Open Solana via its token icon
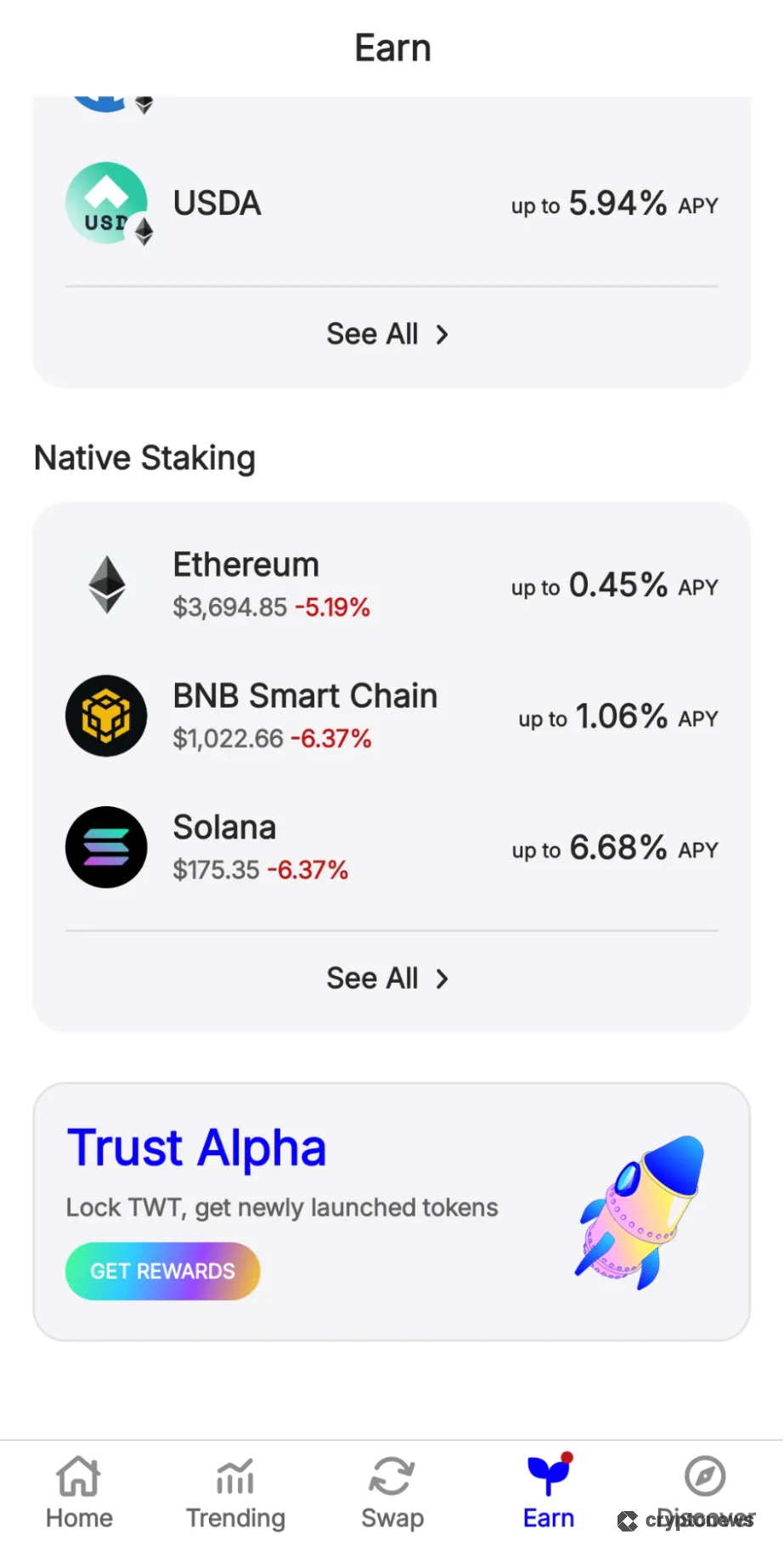Viewport: 784px width, 1557px height. (106, 847)
